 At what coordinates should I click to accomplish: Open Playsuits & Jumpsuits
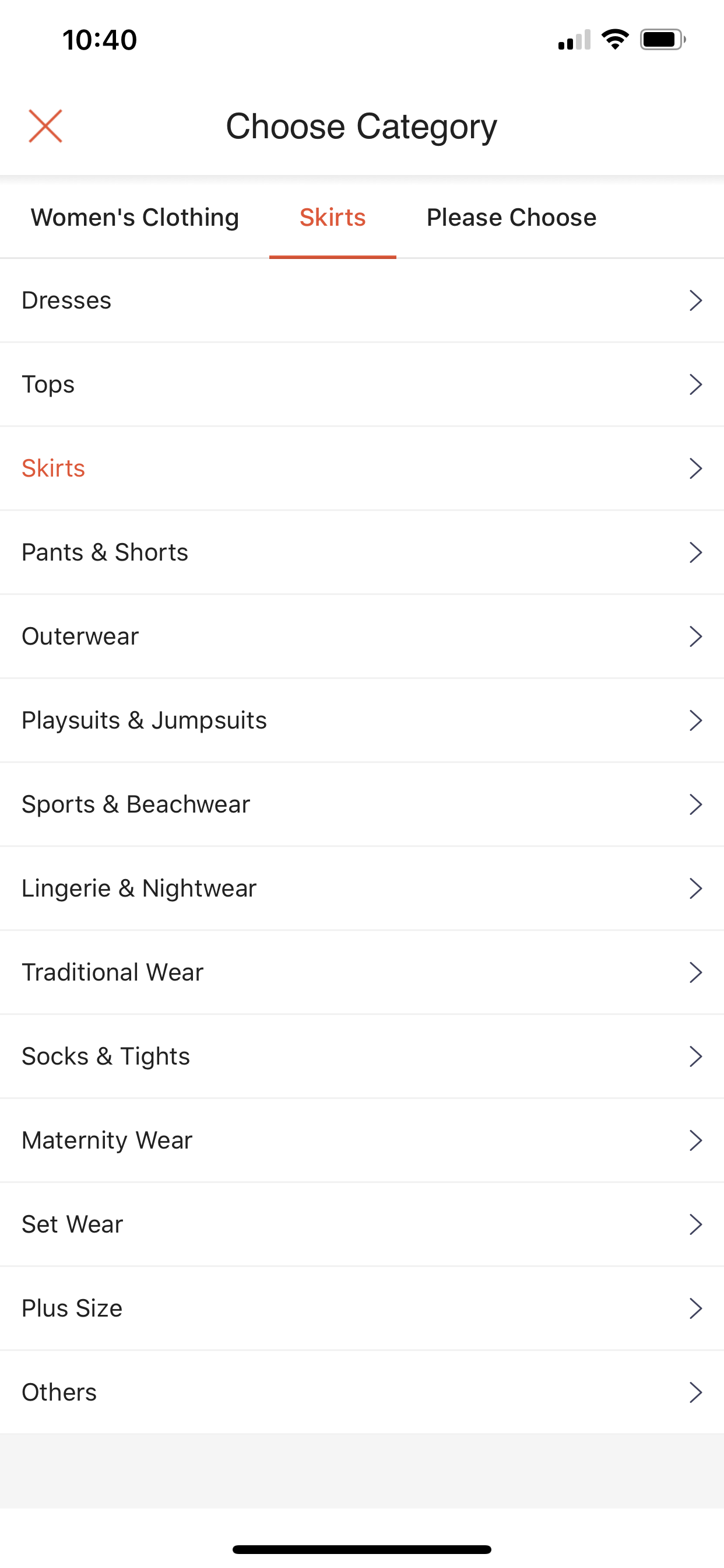pyautogui.click(x=361, y=720)
